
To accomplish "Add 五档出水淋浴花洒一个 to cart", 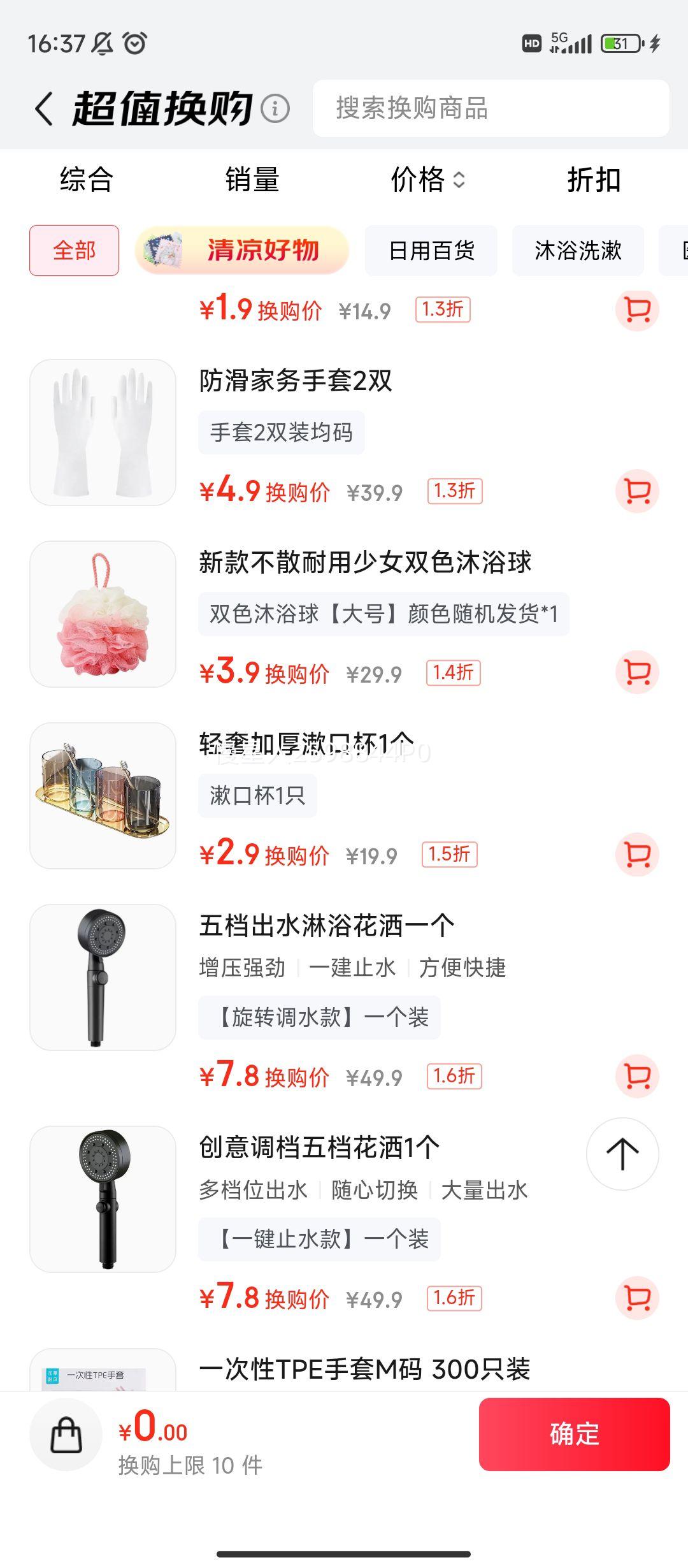I will coord(637,1076).
